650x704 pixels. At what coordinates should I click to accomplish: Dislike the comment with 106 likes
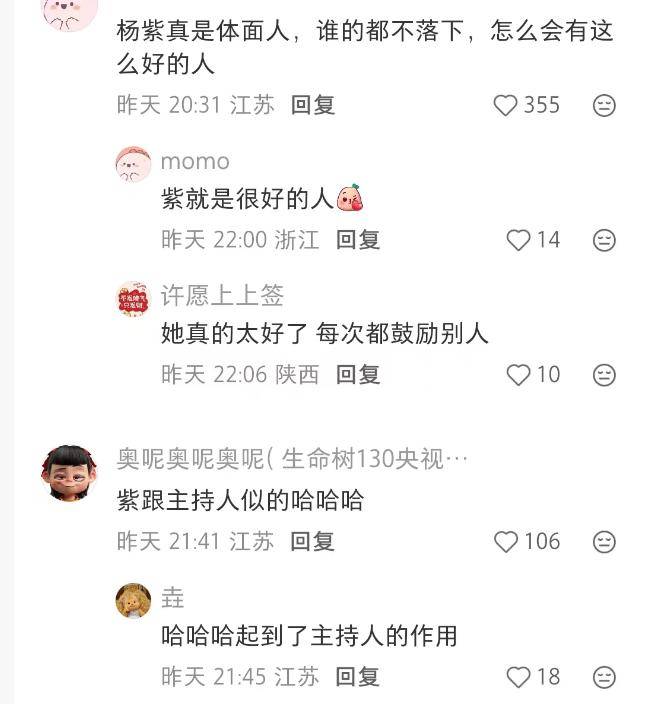tap(604, 542)
